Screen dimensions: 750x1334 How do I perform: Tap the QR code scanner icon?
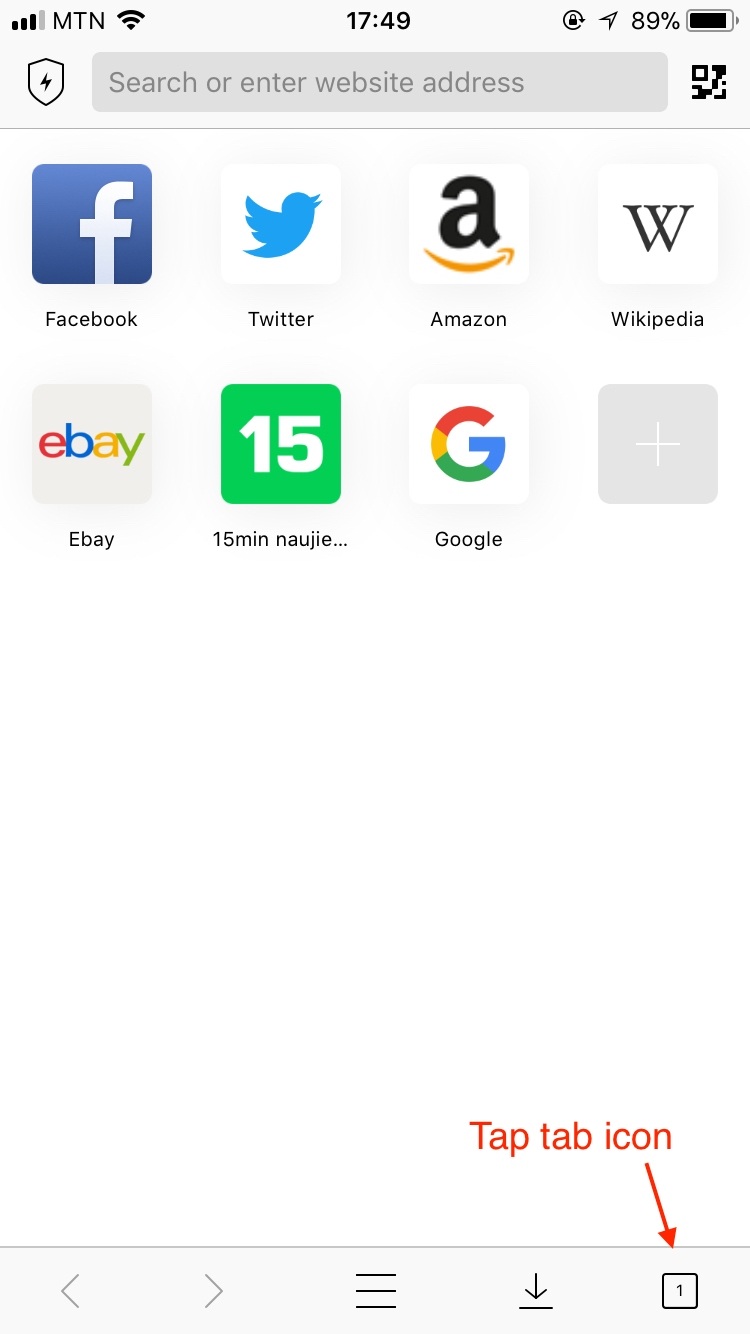pyautogui.click(x=709, y=82)
